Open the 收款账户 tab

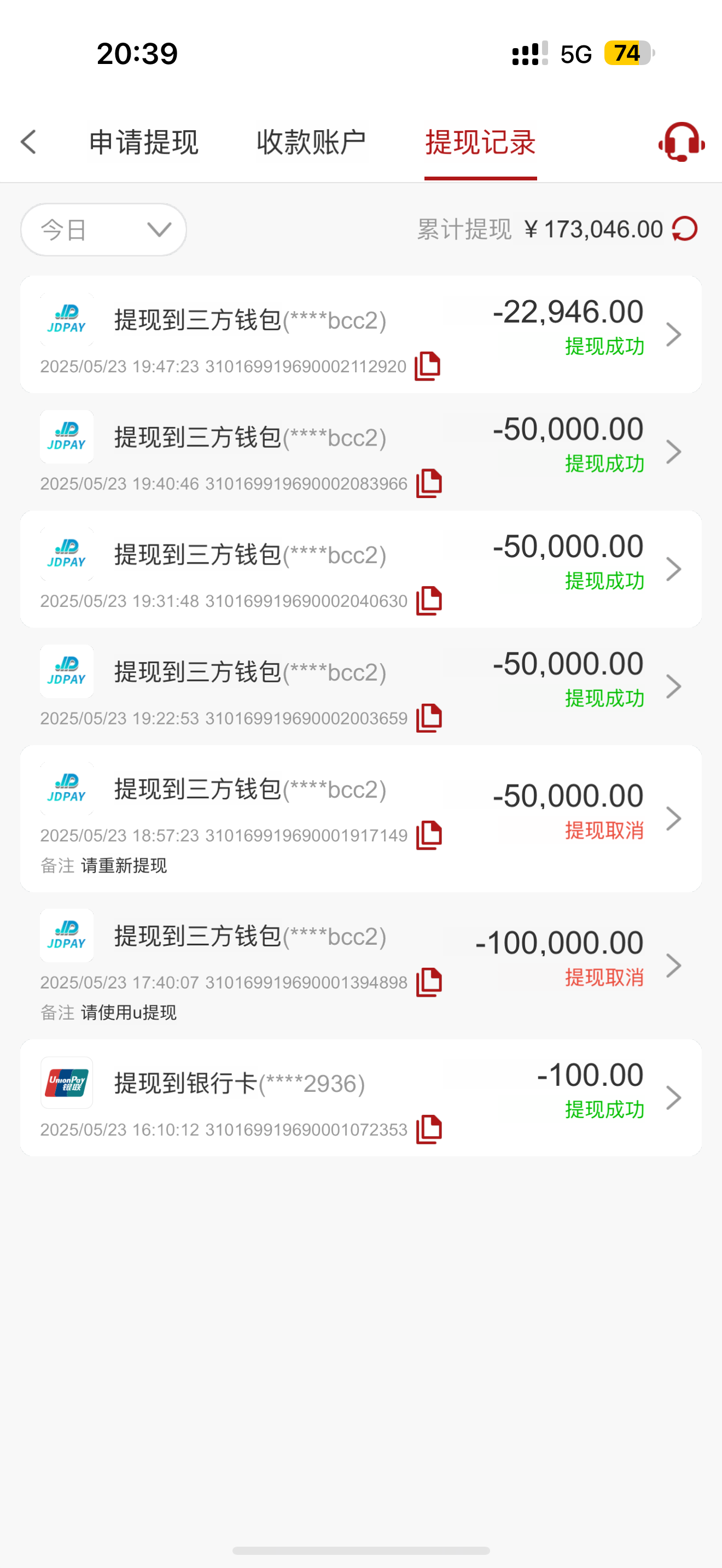point(311,143)
